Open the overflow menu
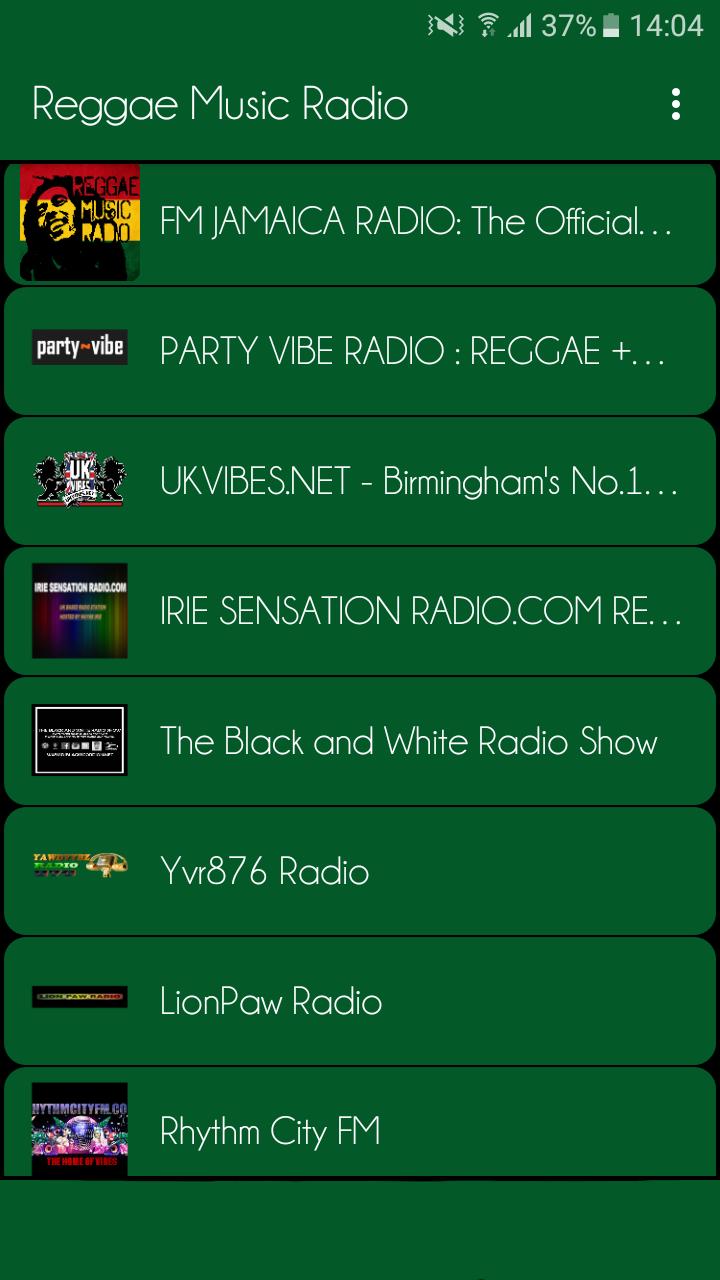 (x=676, y=104)
